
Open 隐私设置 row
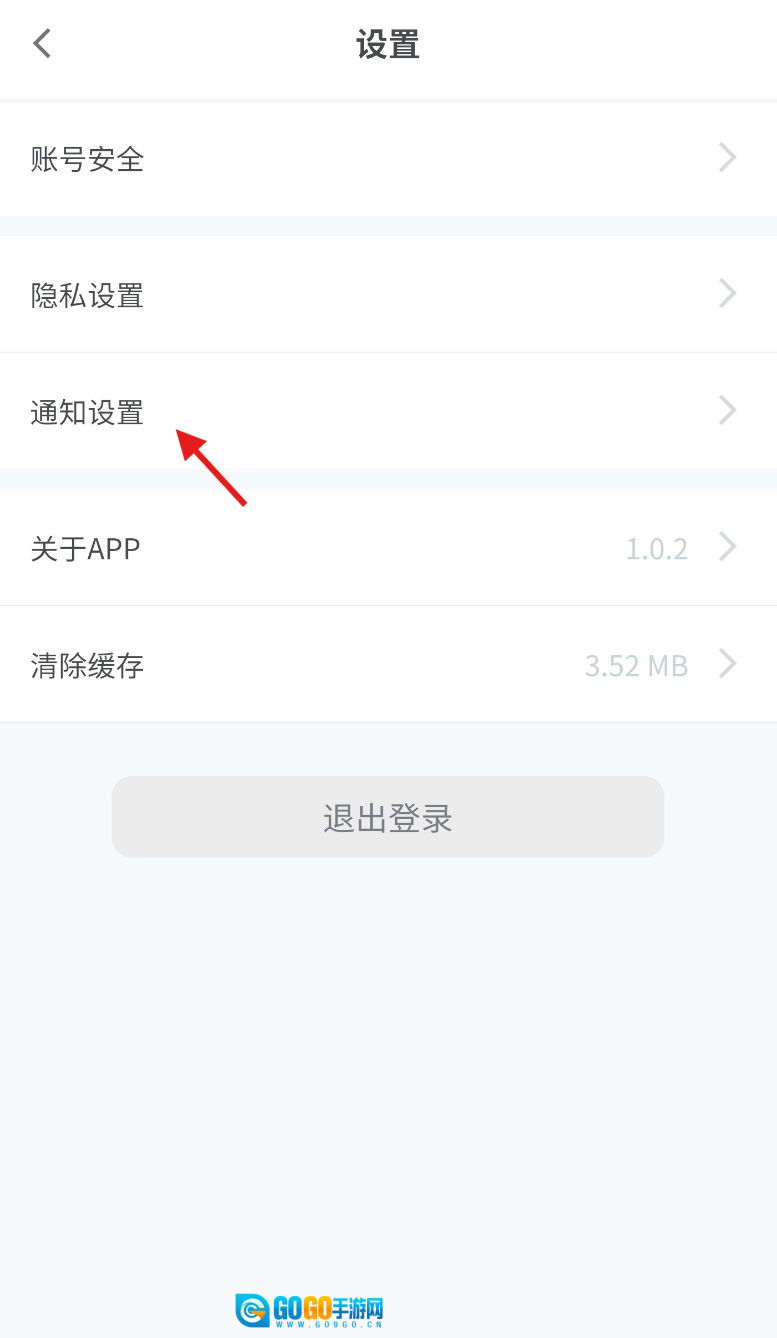[388, 295]
